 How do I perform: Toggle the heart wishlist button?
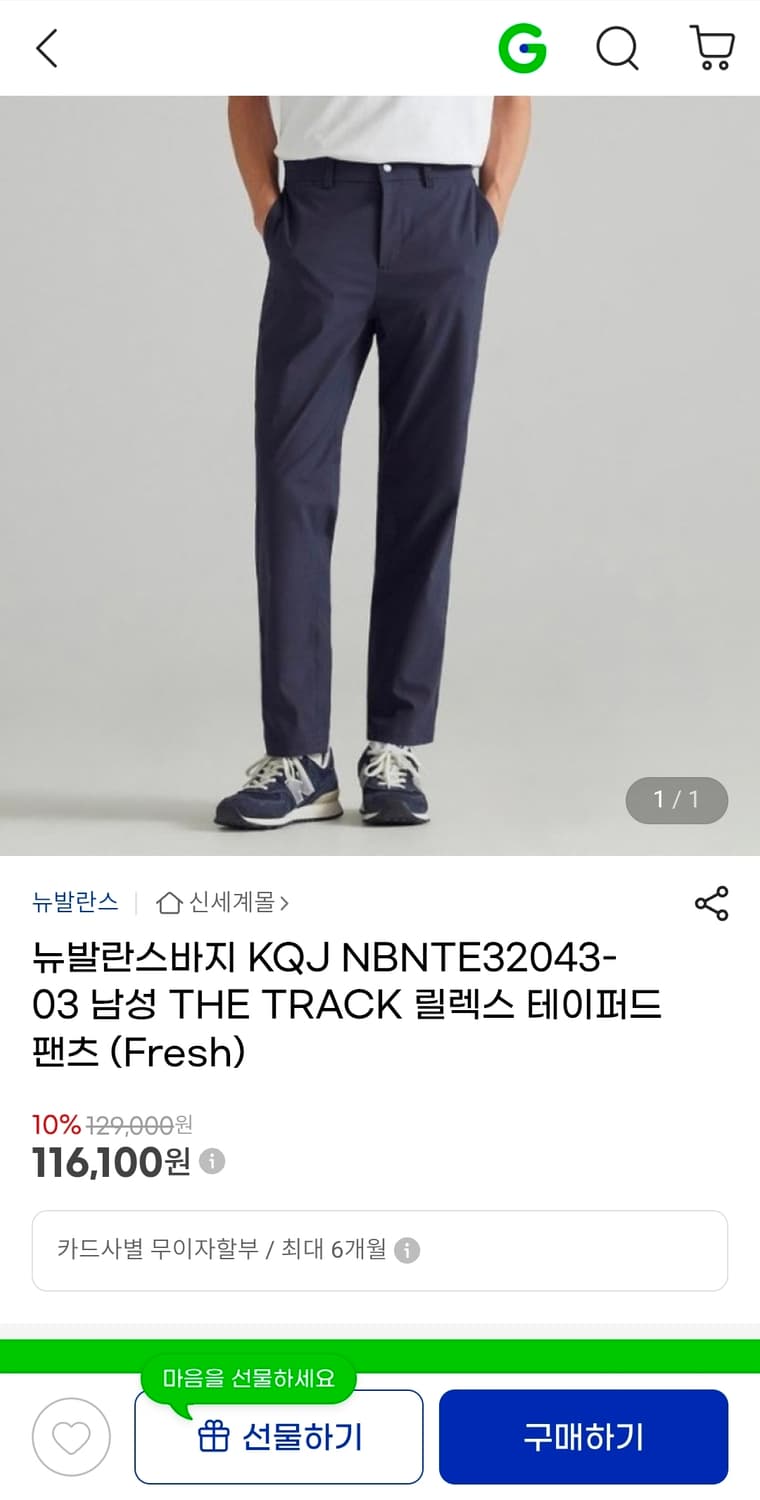pyautogui.click(x=71, y=1435)
